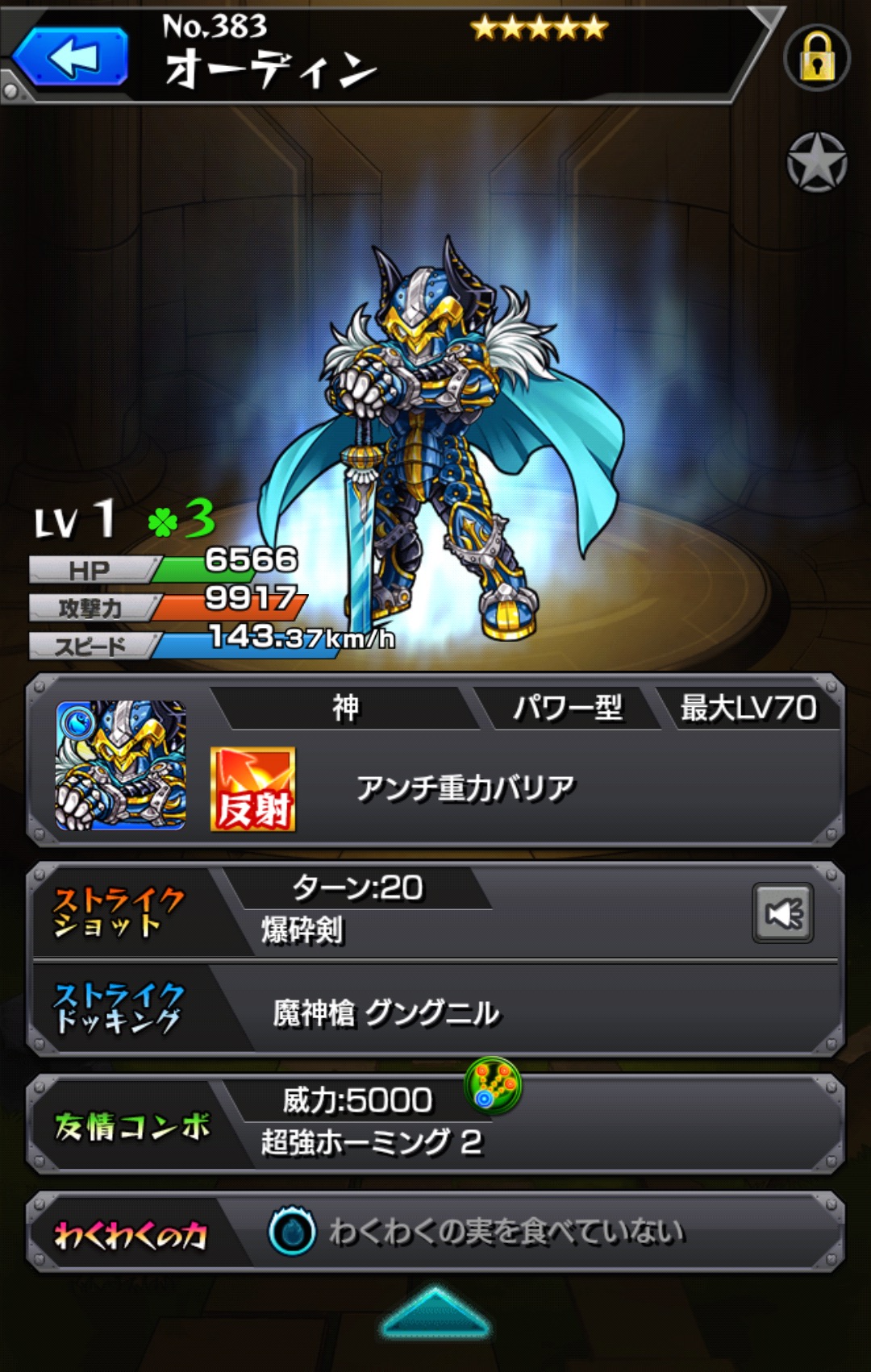Tap the 反射 reflect type icon
The image size is (871, 1372).
tap(252, 789)
